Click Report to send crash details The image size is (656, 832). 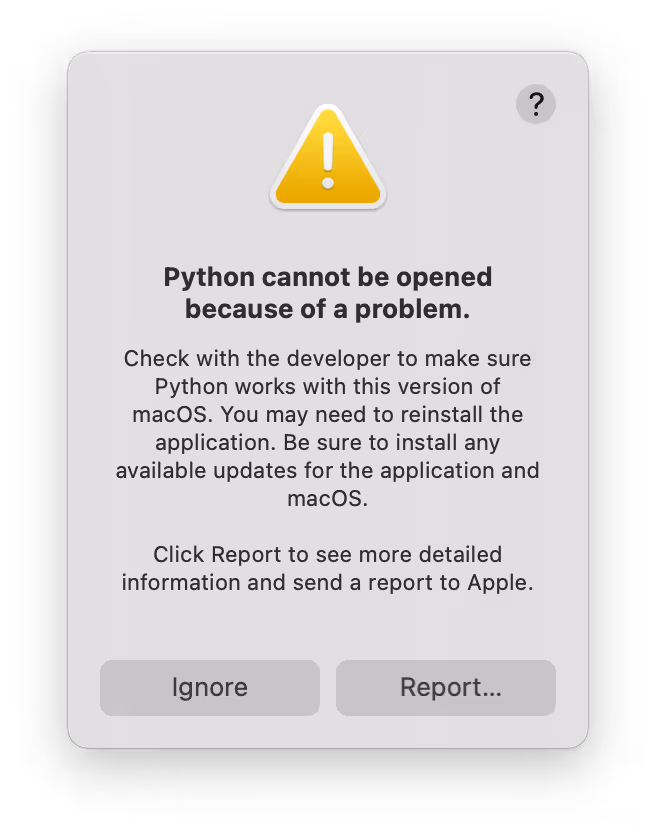click(446, 688)
